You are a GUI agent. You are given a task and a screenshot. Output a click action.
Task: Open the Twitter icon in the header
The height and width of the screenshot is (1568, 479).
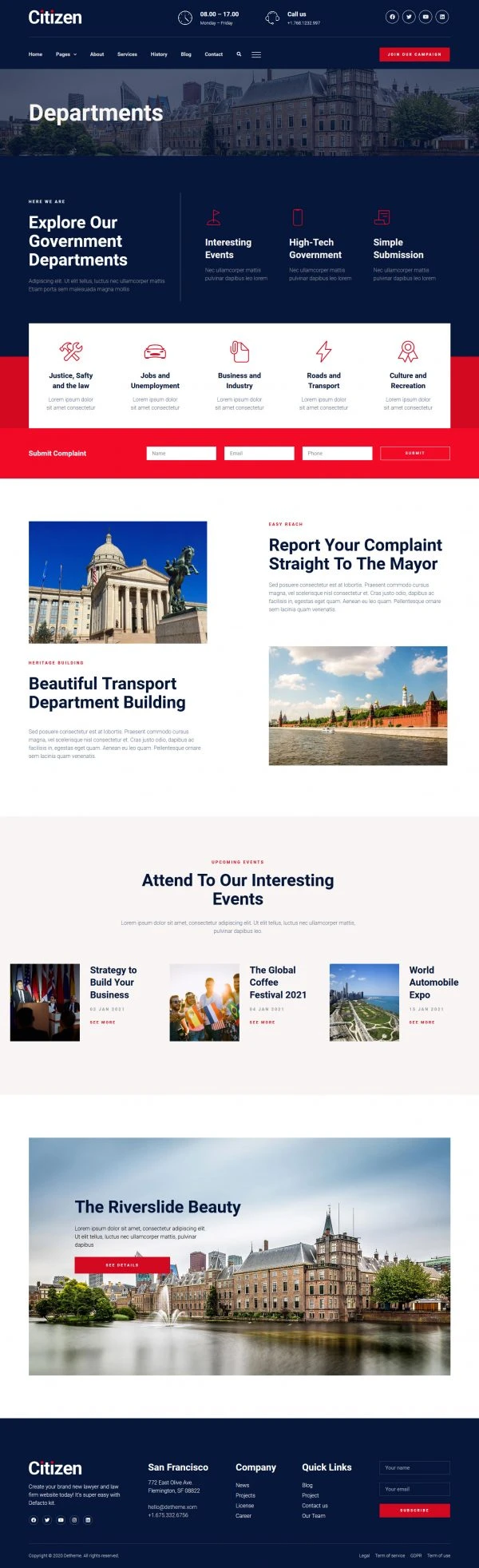(409, 17)
